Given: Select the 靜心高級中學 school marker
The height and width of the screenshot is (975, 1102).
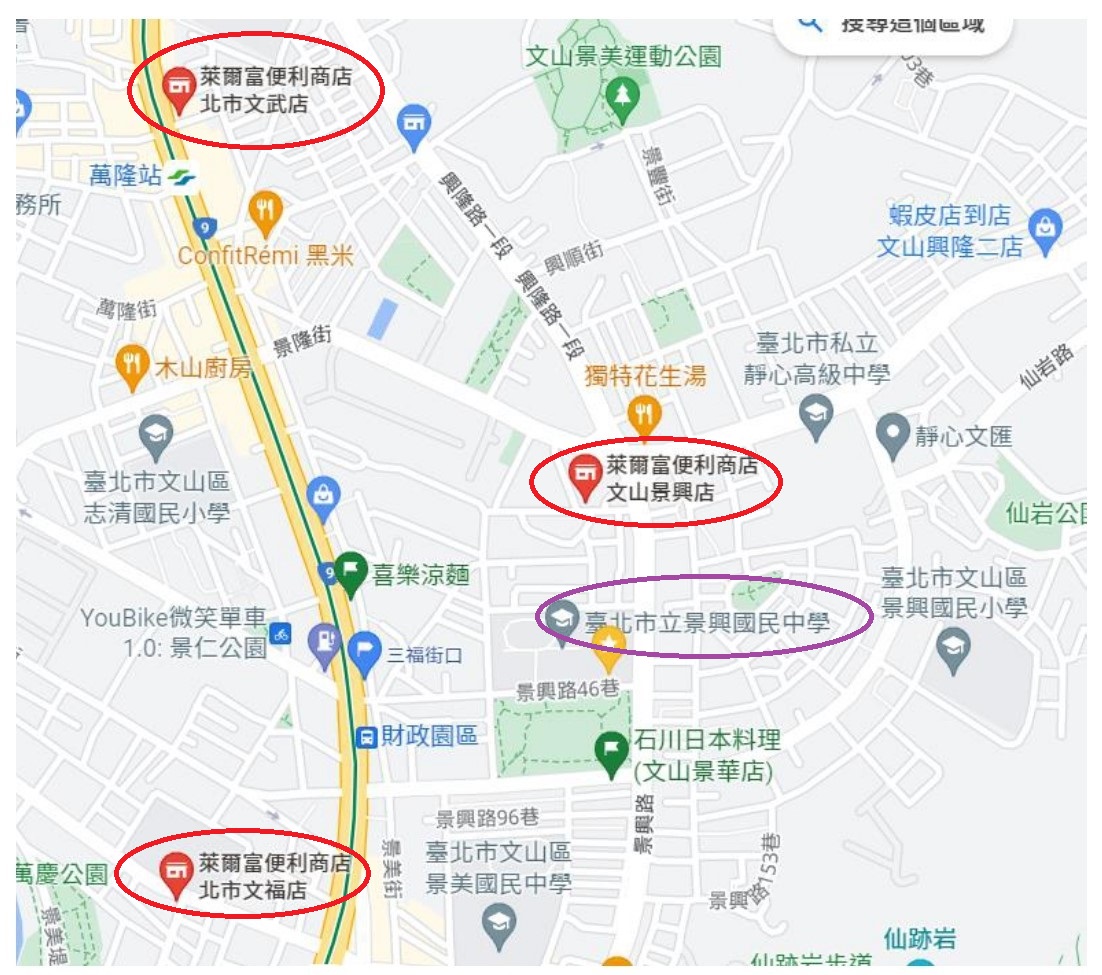Looking at the screenshot, I should tap(817, 415).
